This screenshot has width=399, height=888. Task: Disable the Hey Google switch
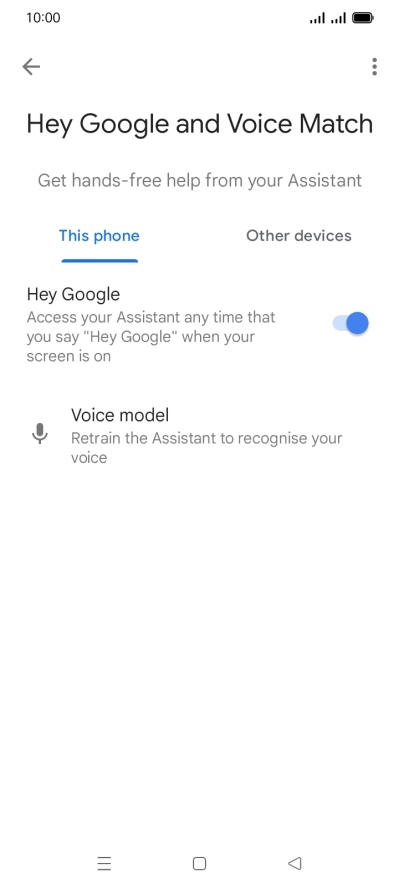point(350,323)
